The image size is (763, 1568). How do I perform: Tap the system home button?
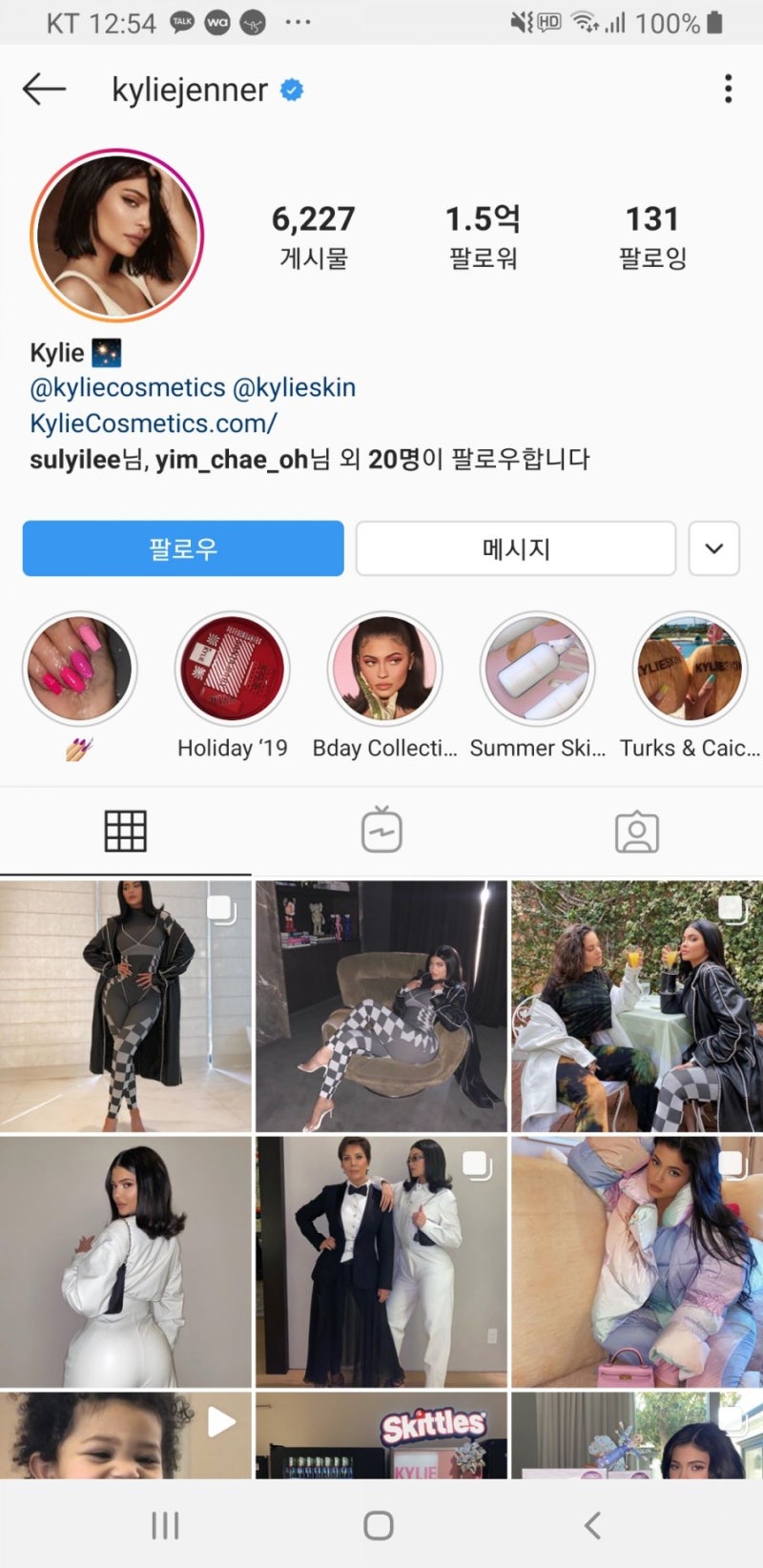(379, 1525)
